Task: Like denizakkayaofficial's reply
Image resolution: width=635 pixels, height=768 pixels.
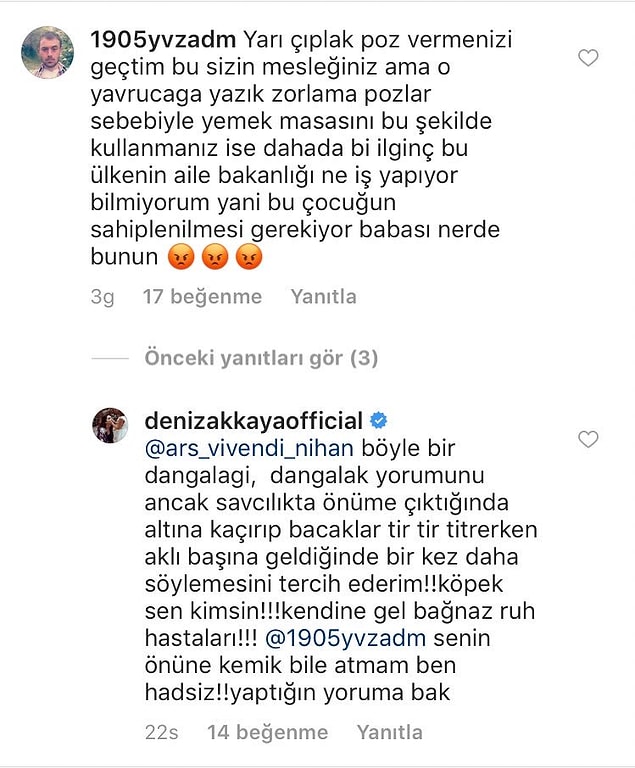Action: click(x=589, y=439)
